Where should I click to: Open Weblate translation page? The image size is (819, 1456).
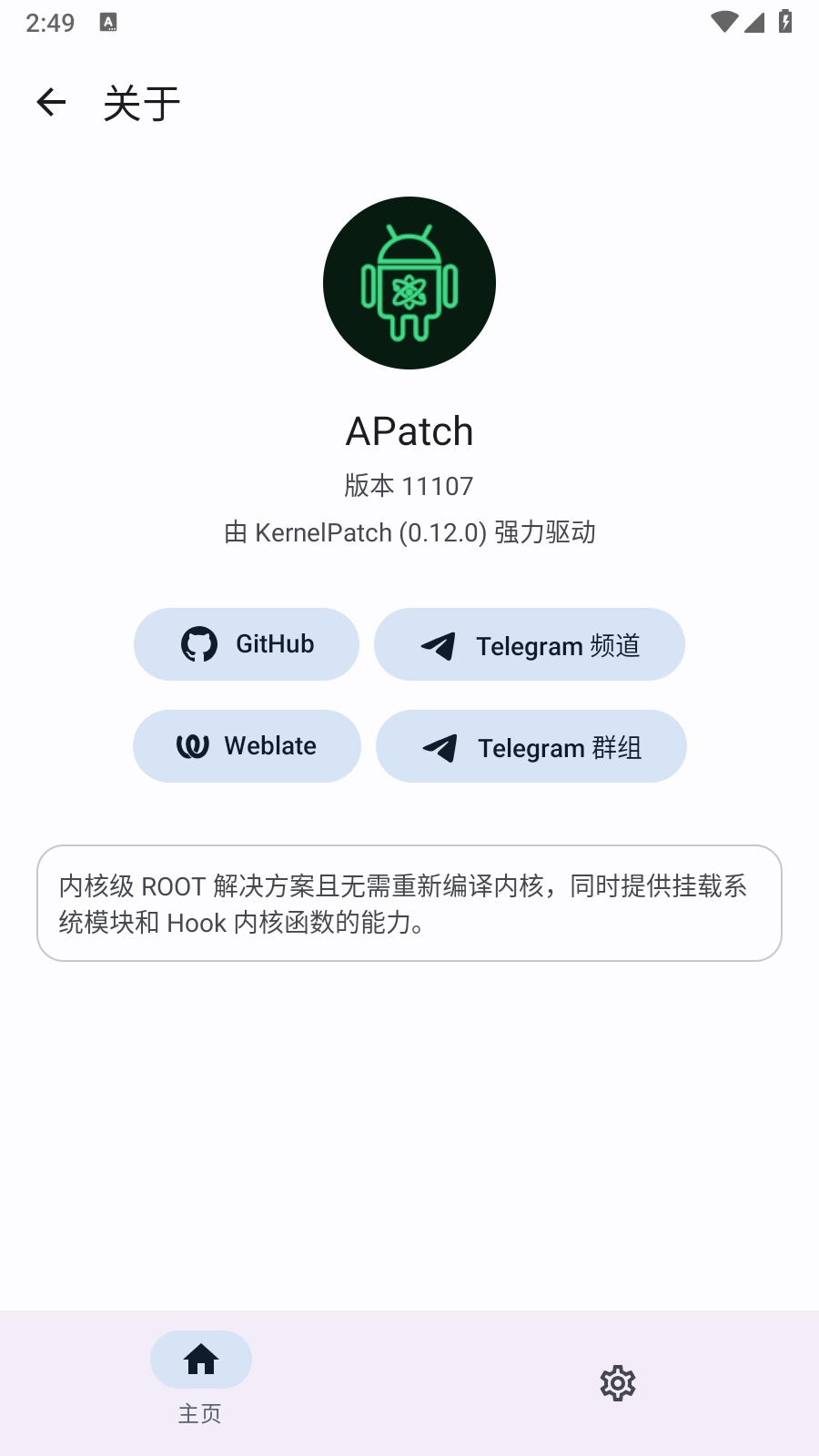point(247,745)
